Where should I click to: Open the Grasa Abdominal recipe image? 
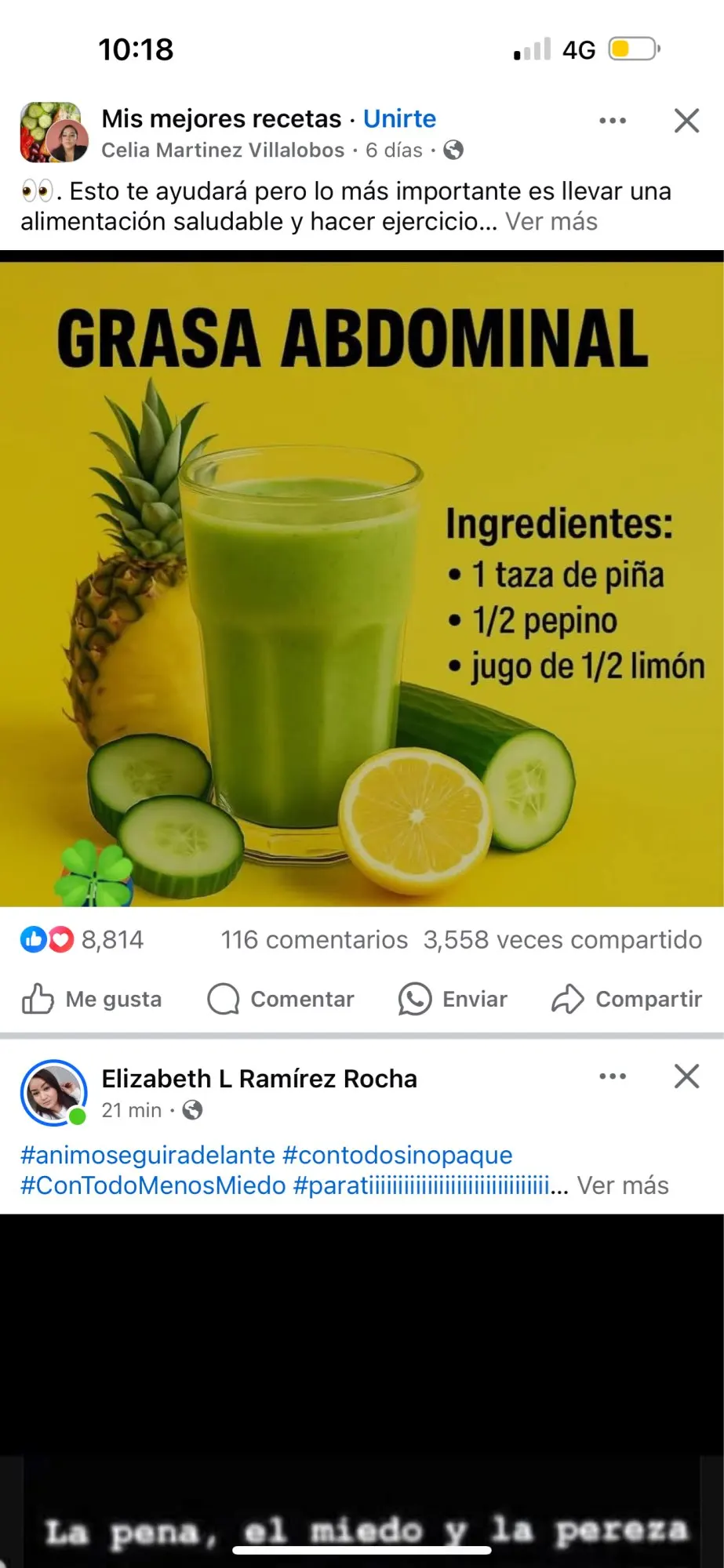coord(362,584)
